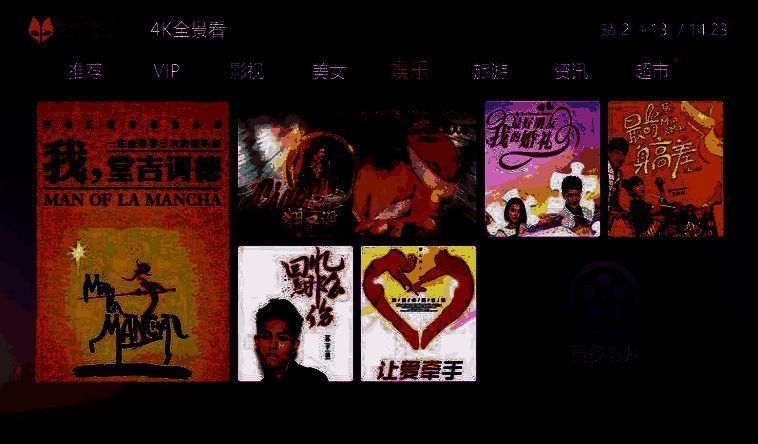Viewport: 758px width, 444px height.
Task: Open the poster with the man's portrait
Action: pyautogui.click(x=295, y=314)
